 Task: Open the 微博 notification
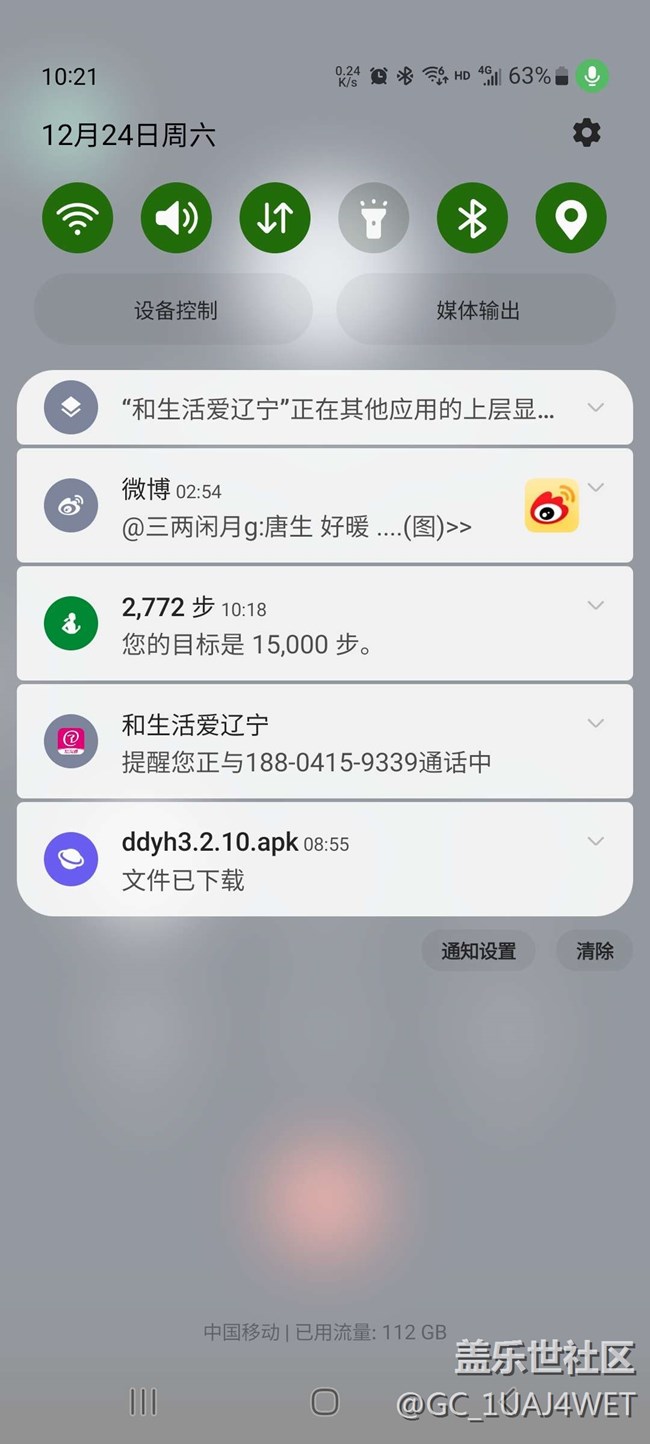click(325, 506)
